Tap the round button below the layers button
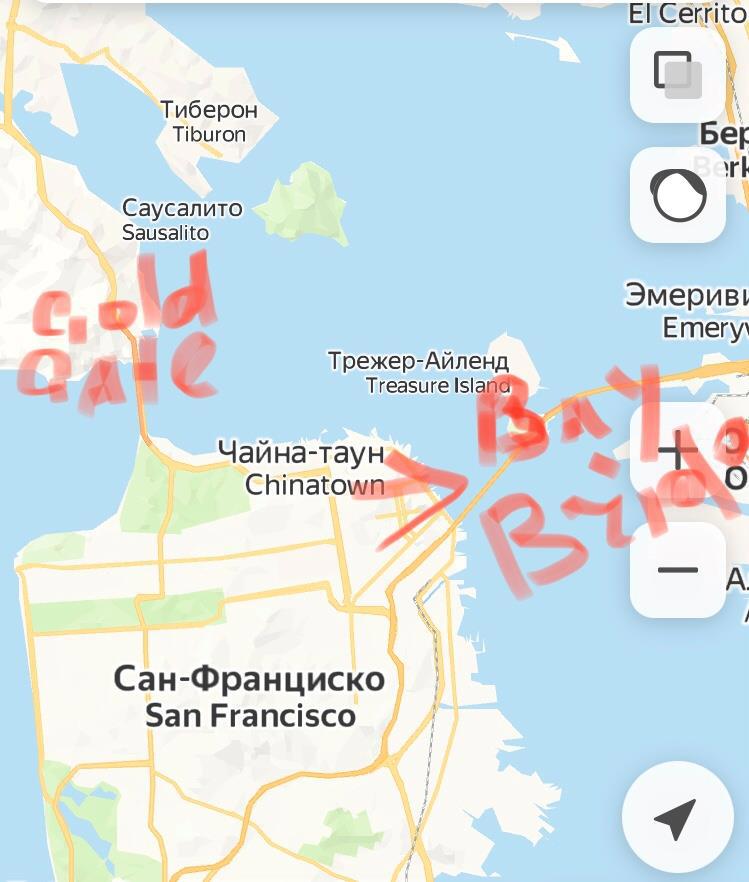The image size is (749, 882). point(678,195)
